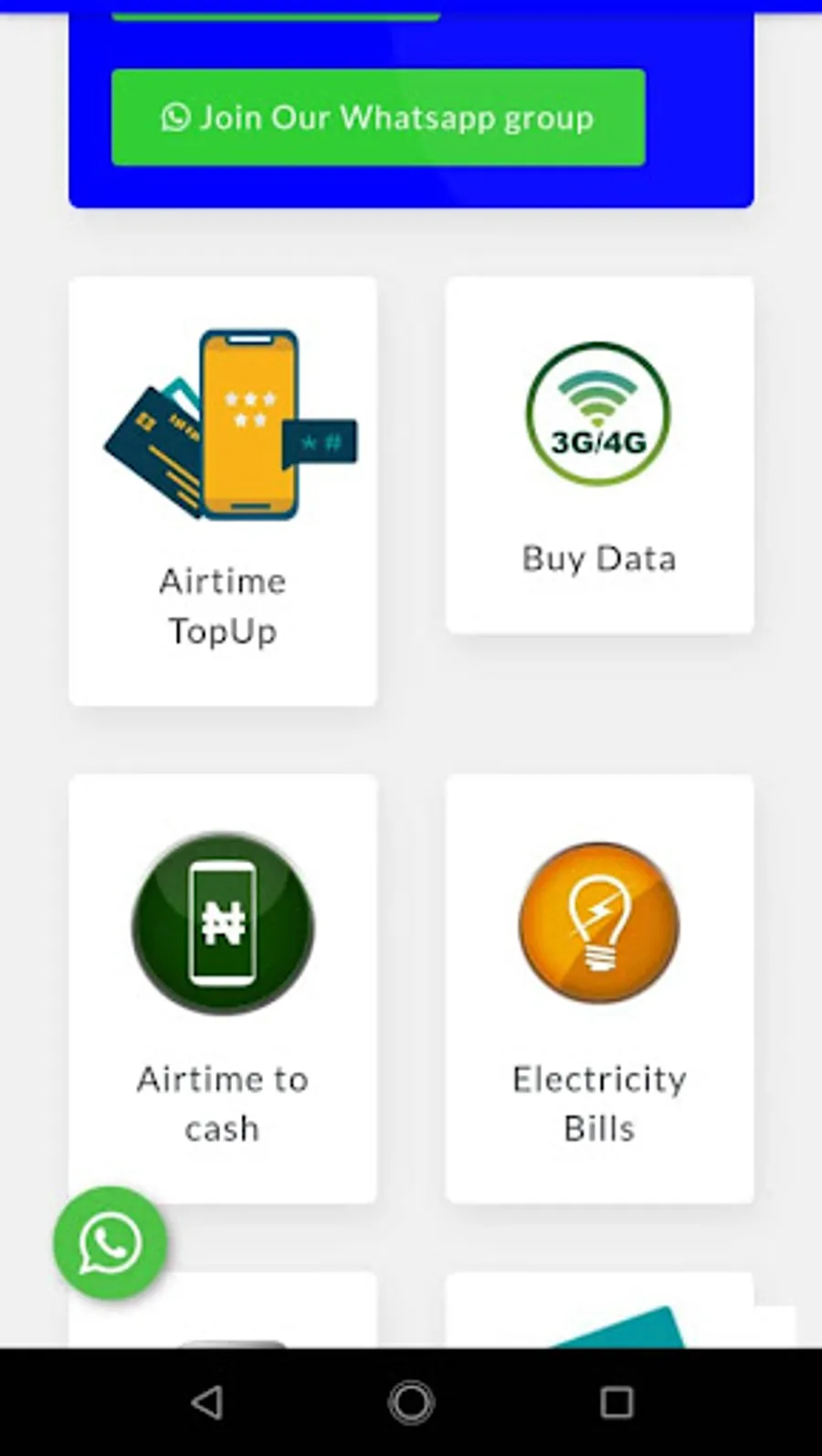This screenshot has height=1456, width=822.
Task: Choose the Electricity Bills card
Action: point(599,987)
